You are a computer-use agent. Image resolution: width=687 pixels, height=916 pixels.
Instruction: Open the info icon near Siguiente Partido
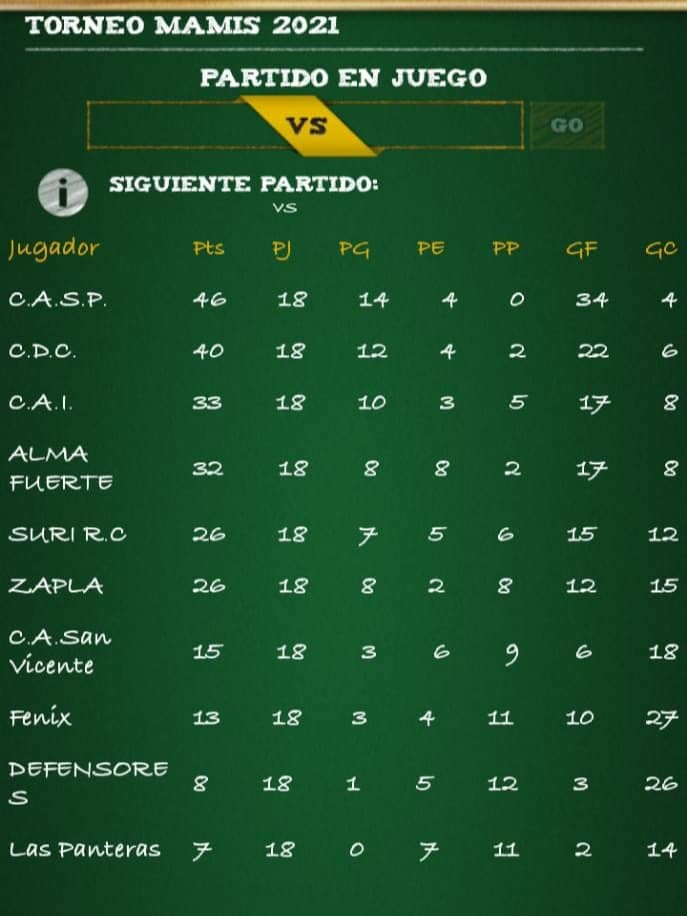[63, 191]
